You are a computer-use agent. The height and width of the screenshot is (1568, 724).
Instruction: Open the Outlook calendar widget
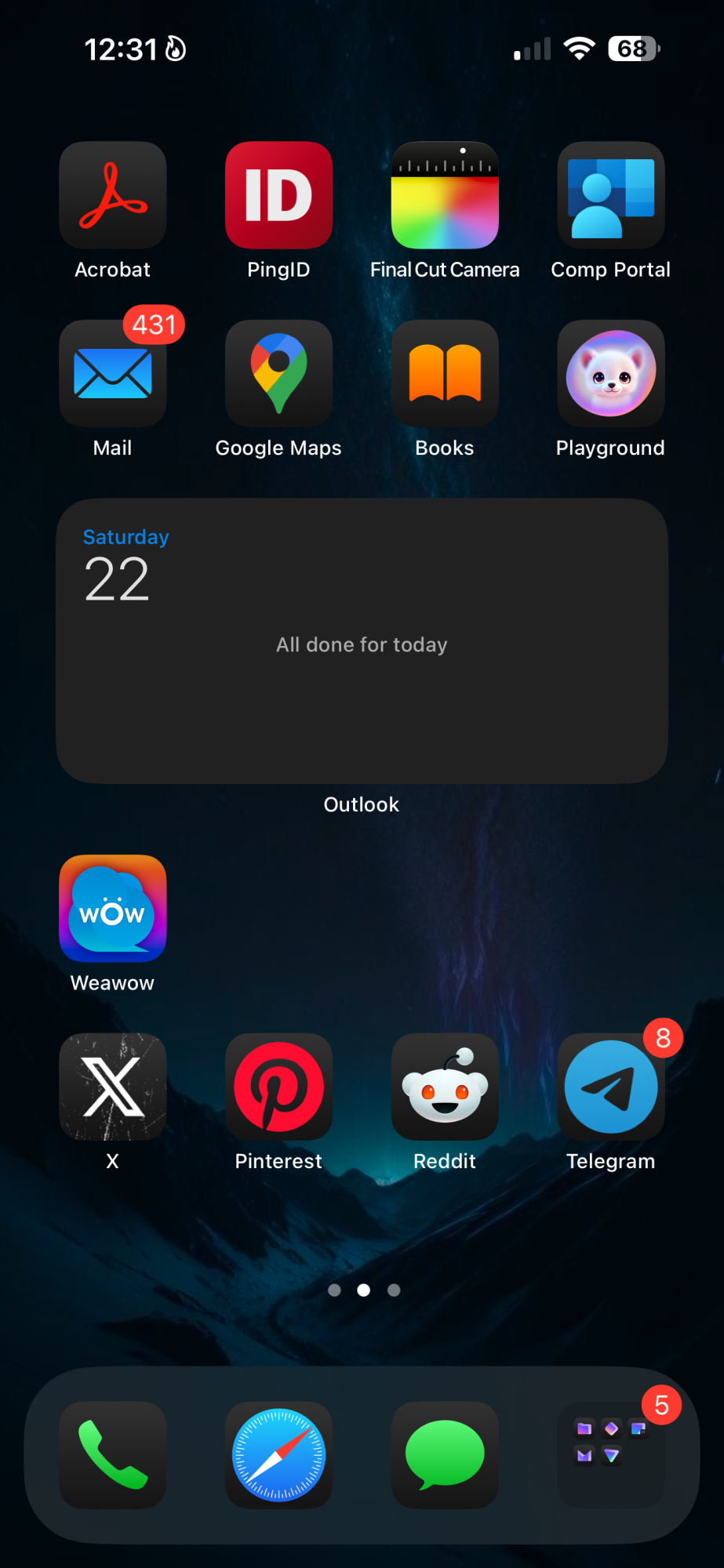tap(362, 641)
